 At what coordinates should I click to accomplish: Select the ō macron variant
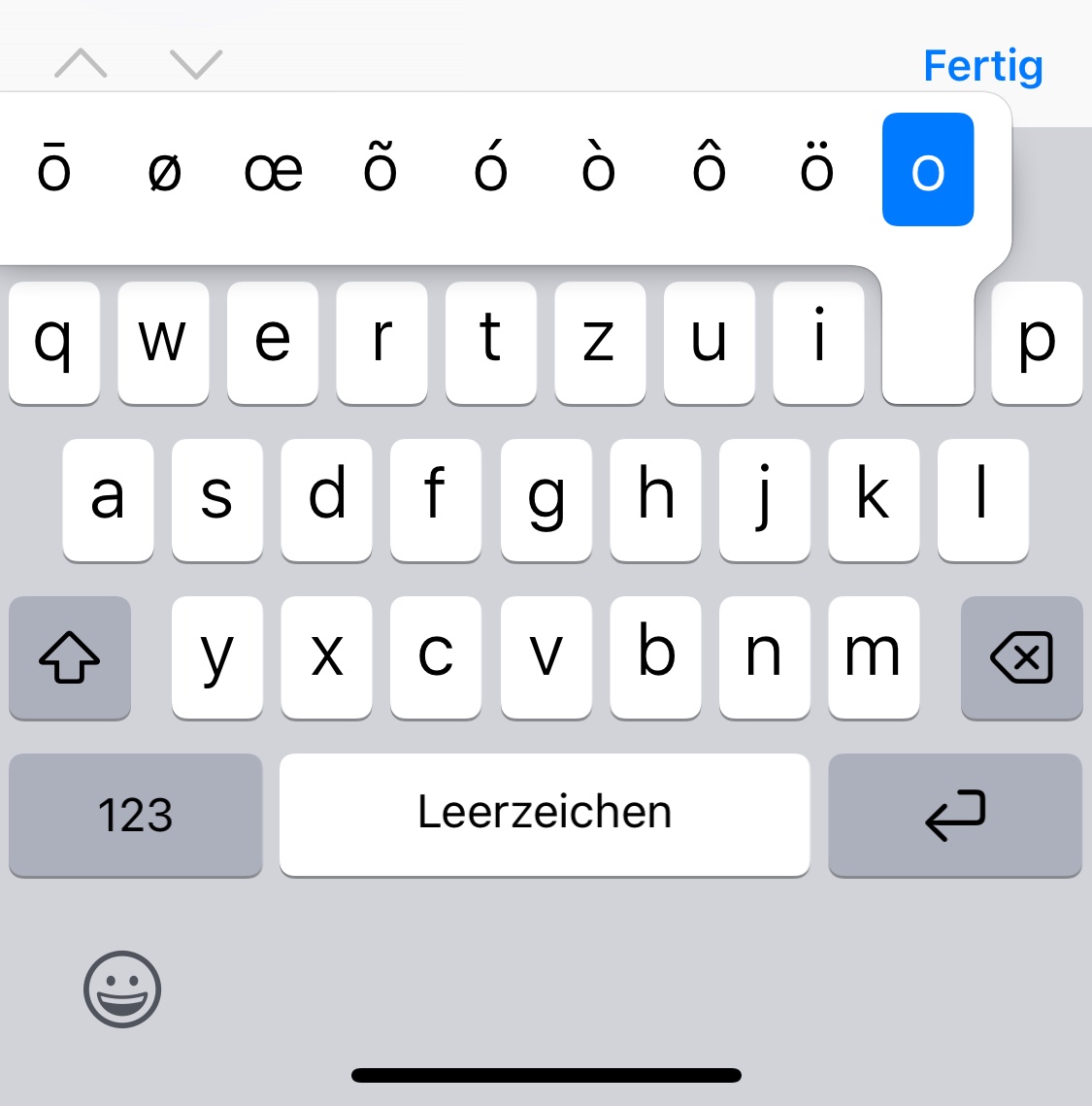[54, 169]
